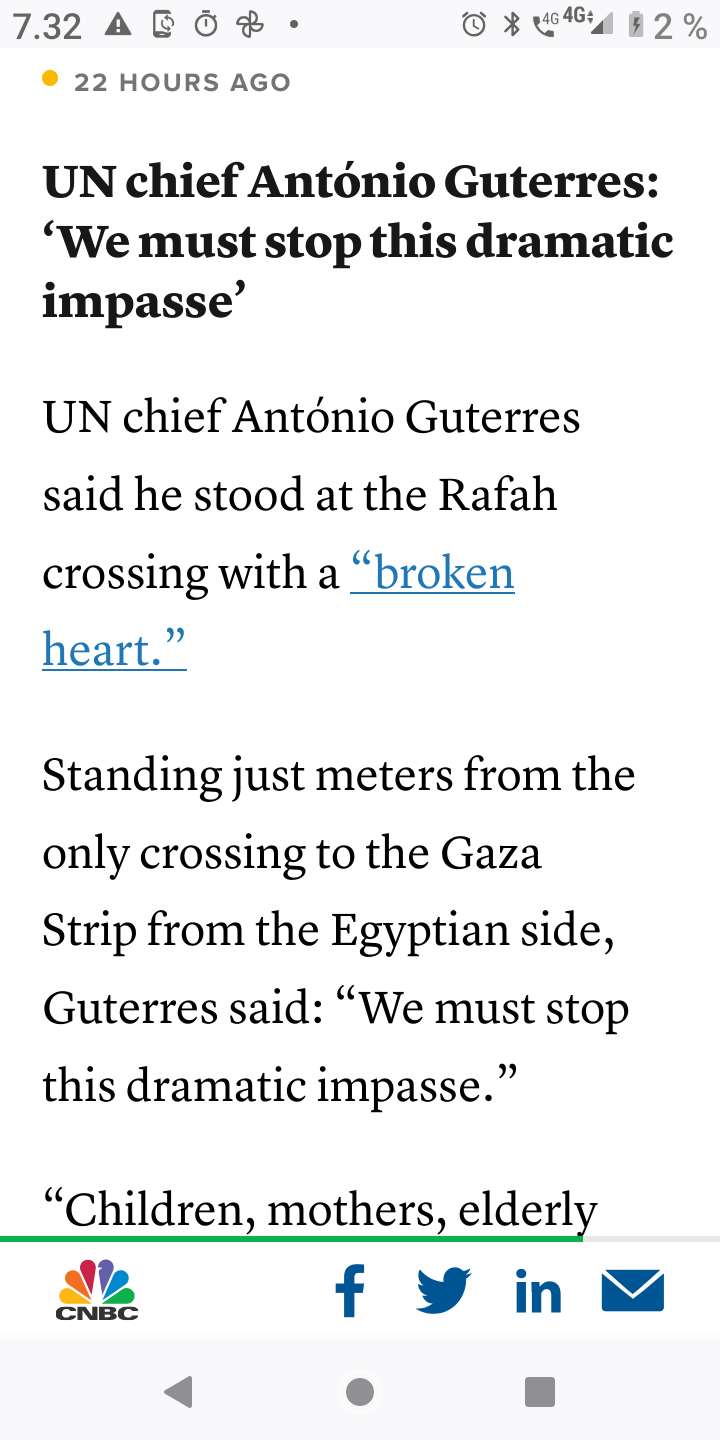Open the "broken heart" article link
720x1440 pixels.
[432, 574]
